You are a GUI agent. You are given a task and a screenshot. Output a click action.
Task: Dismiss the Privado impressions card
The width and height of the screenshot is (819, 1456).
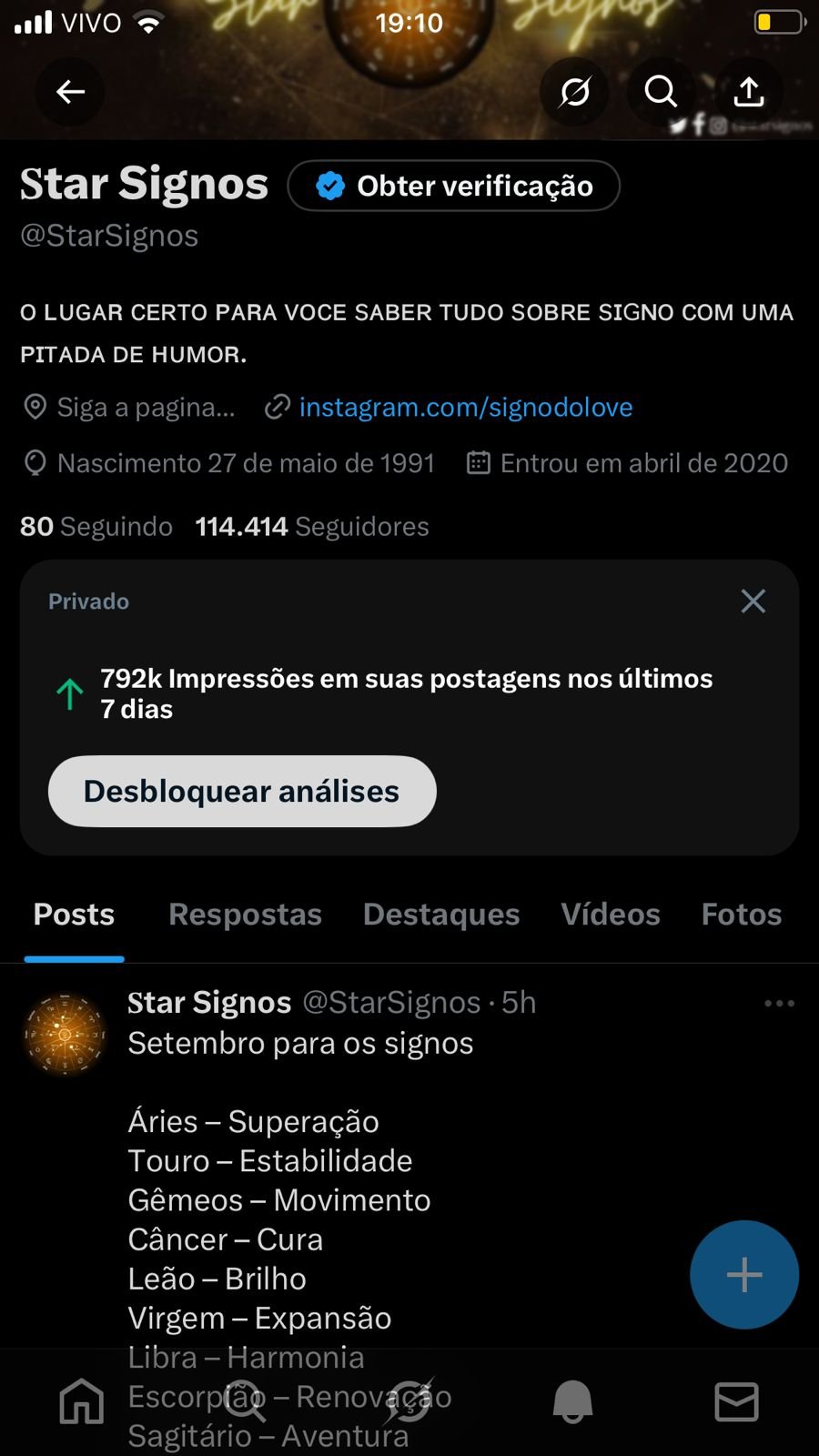point(753,601)
